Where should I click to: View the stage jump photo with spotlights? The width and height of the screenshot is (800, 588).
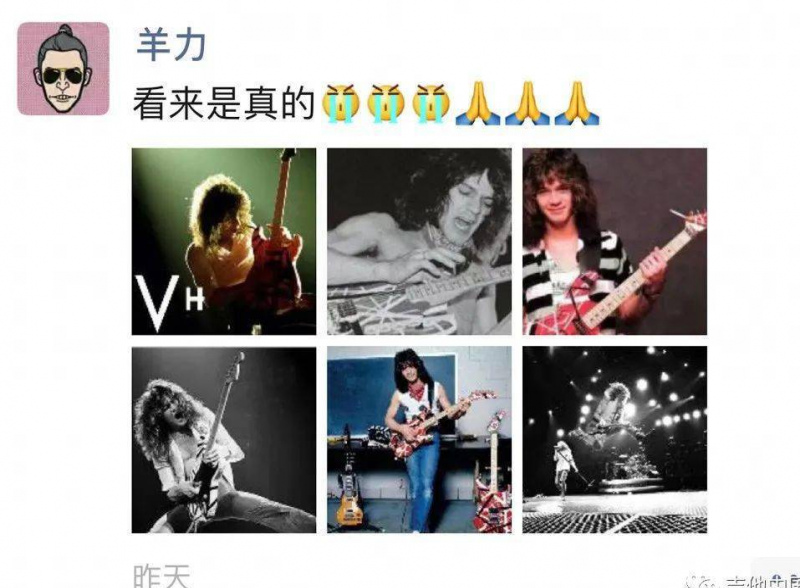click(614, 439)
